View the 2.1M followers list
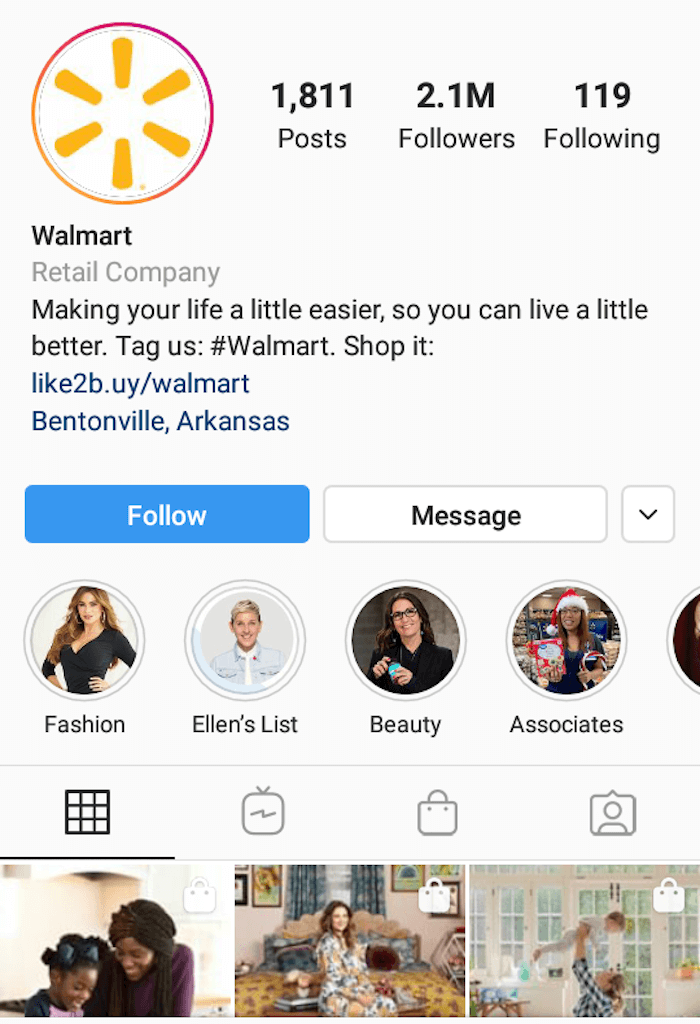The width and height of the screenshot is (700, 1024). [456, 115]
